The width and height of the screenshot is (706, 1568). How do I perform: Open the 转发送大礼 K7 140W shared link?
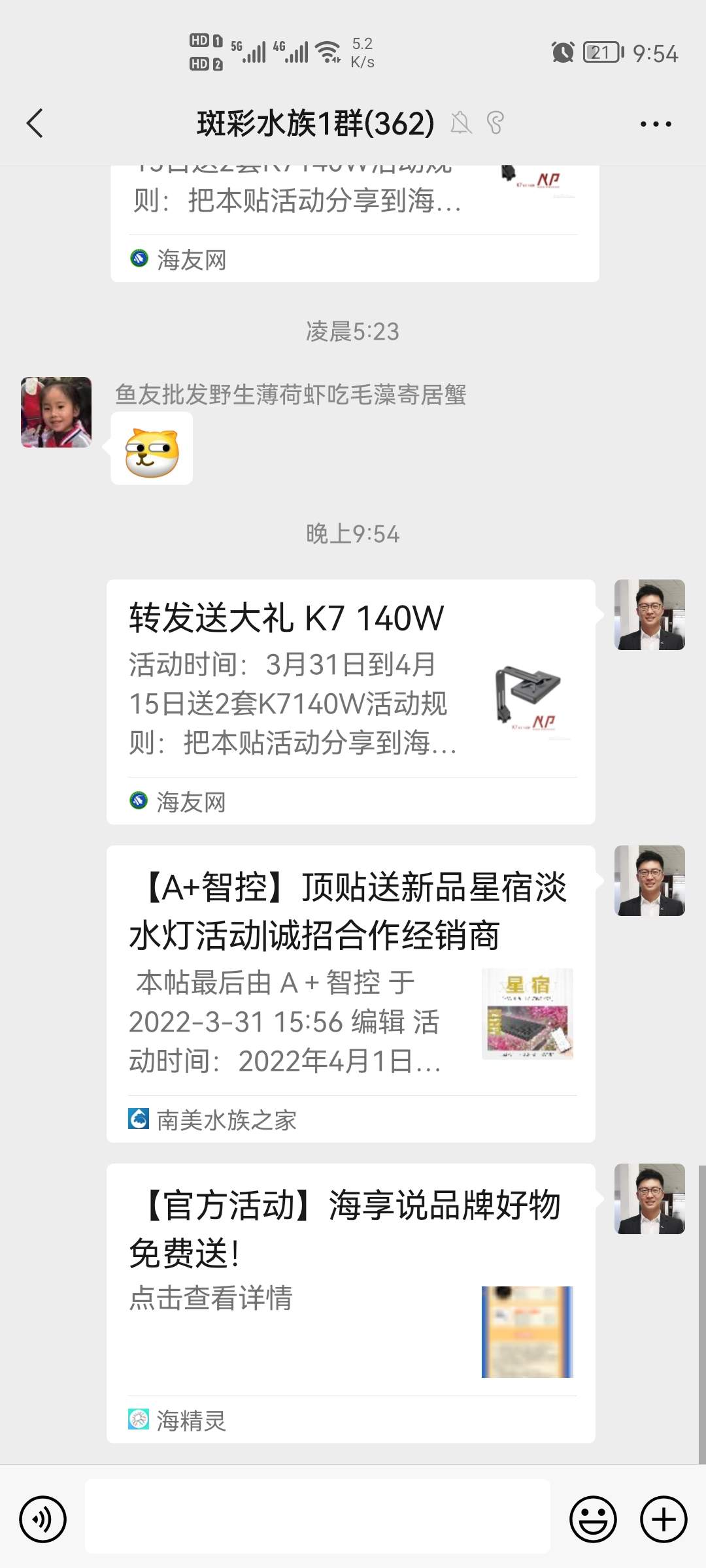tap(350, 701)
